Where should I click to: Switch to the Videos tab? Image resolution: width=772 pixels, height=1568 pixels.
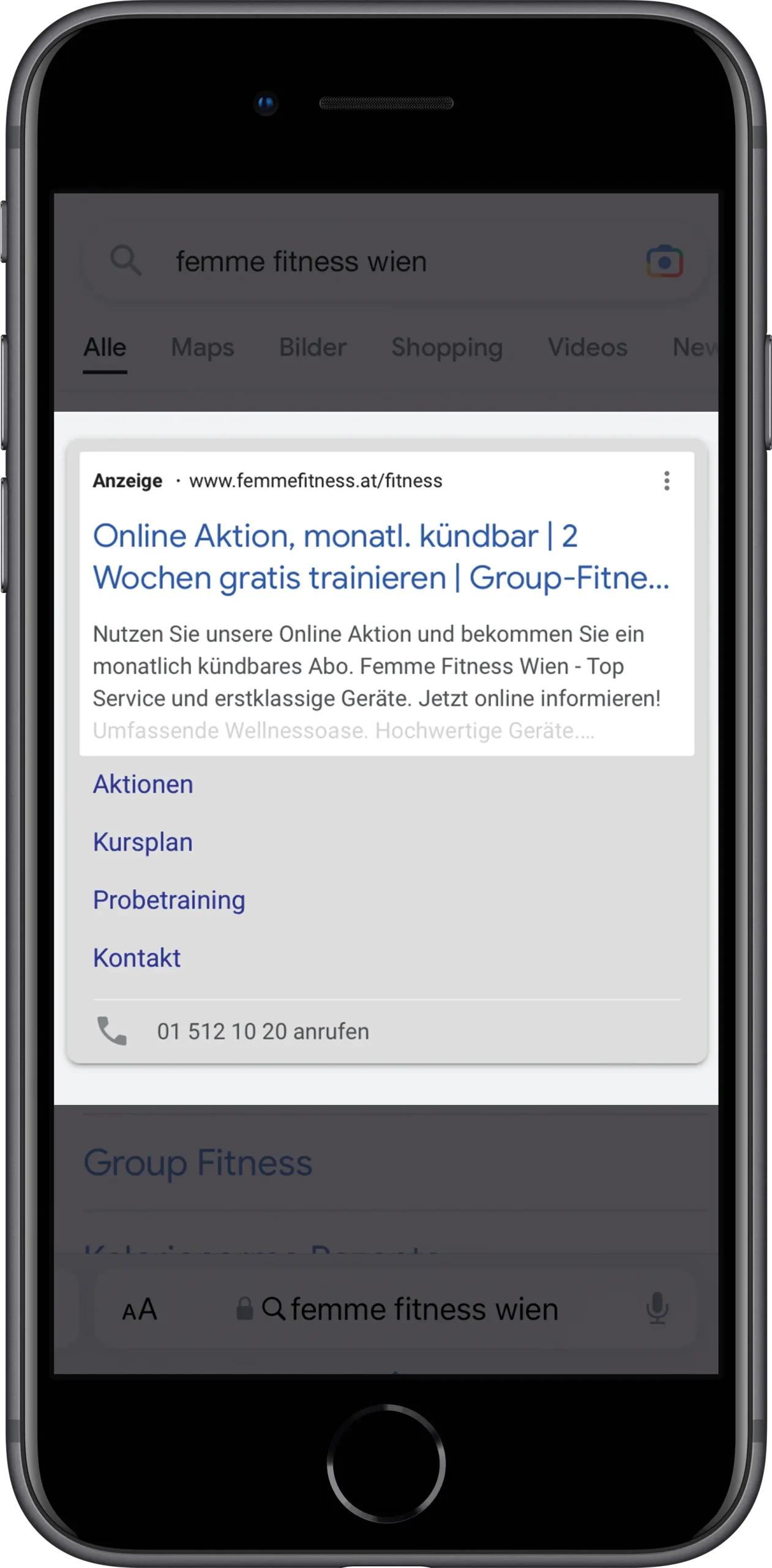pos(587,347)
